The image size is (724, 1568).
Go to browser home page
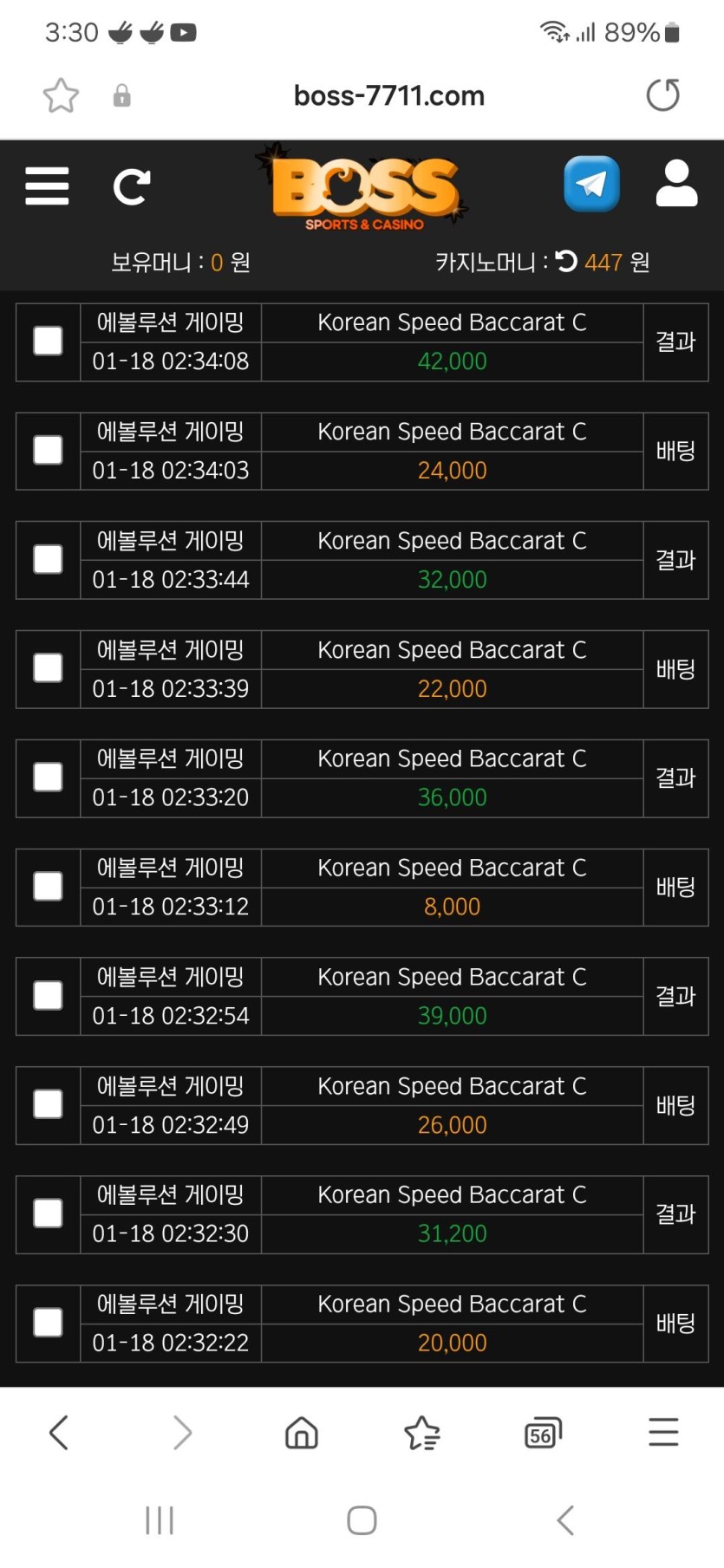pos(302,1434)
